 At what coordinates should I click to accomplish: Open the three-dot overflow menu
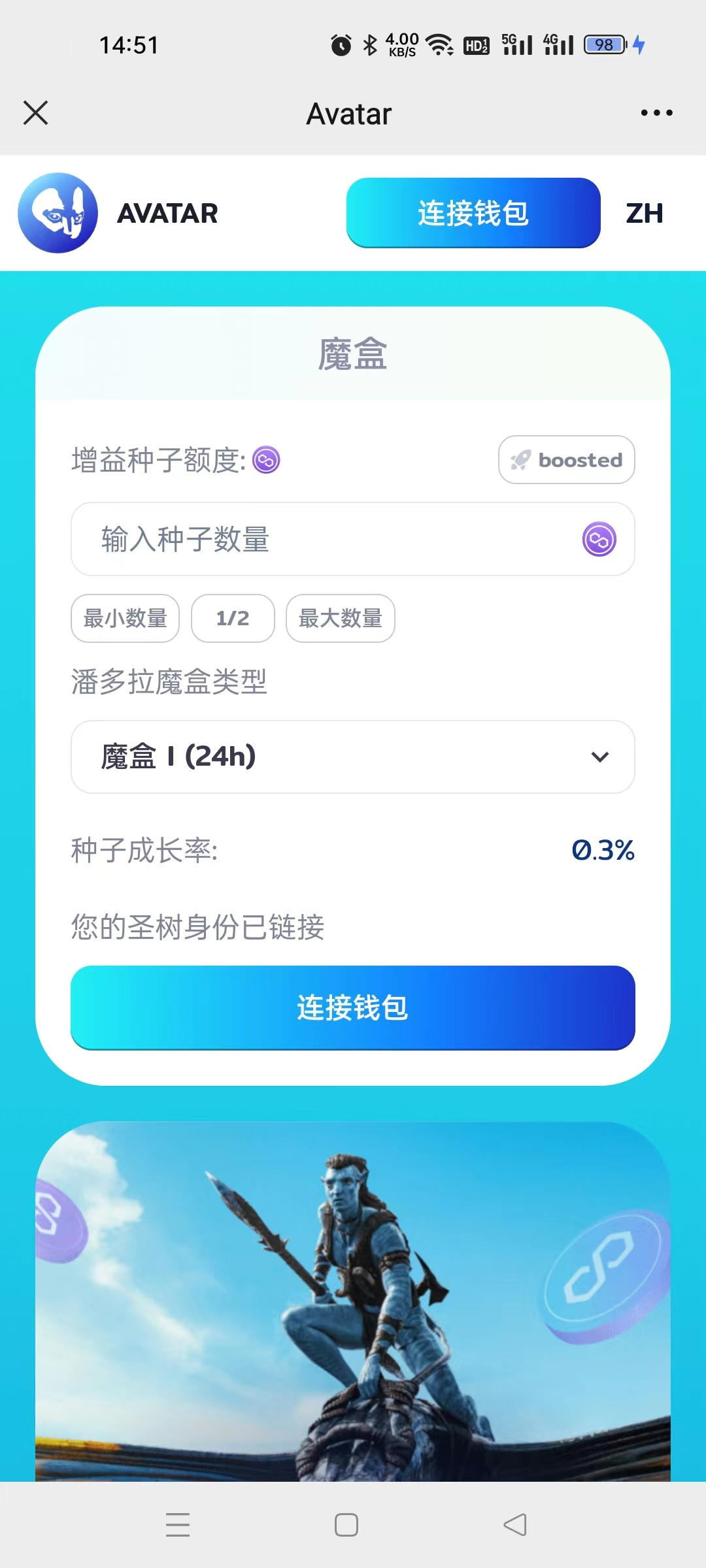[x=656, y=113]
